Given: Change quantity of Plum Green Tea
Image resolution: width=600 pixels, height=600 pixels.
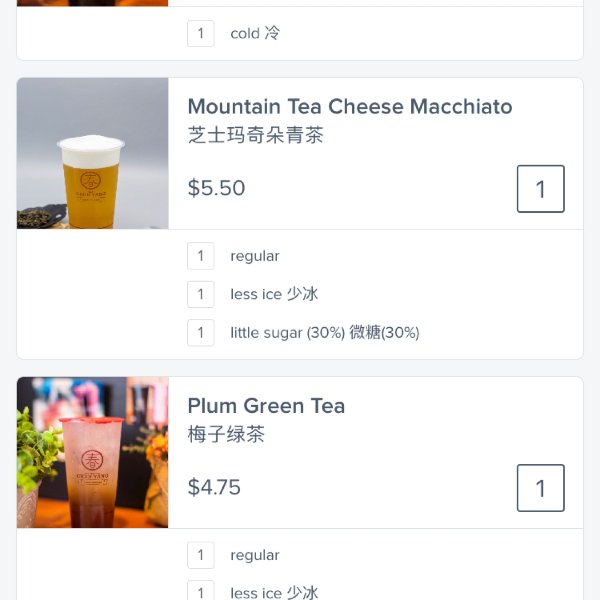Looking at the screenshot, I should pyautogui.click(x=540, y=488).
